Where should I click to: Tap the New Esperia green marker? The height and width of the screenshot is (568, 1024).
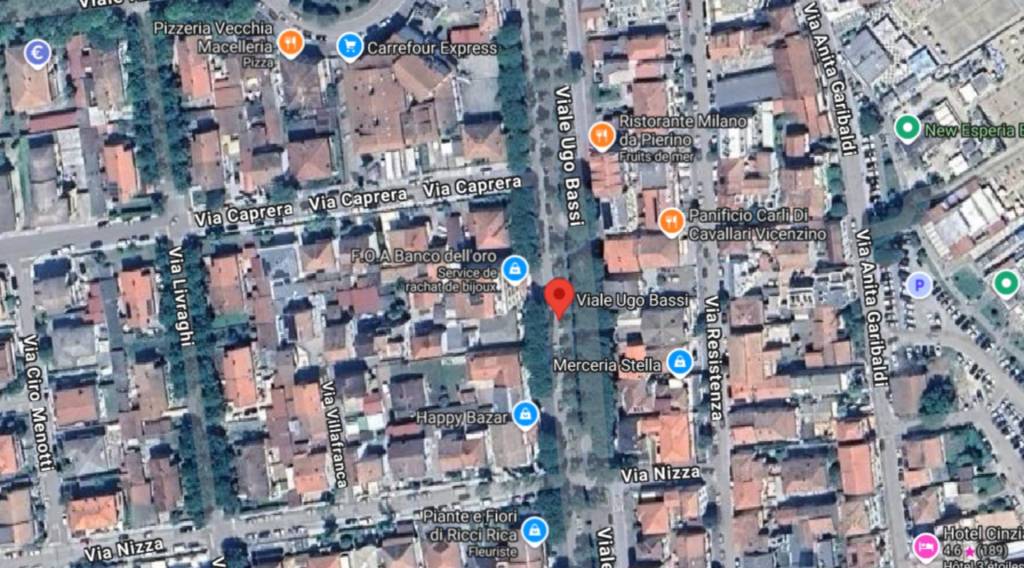click(907, 128)
